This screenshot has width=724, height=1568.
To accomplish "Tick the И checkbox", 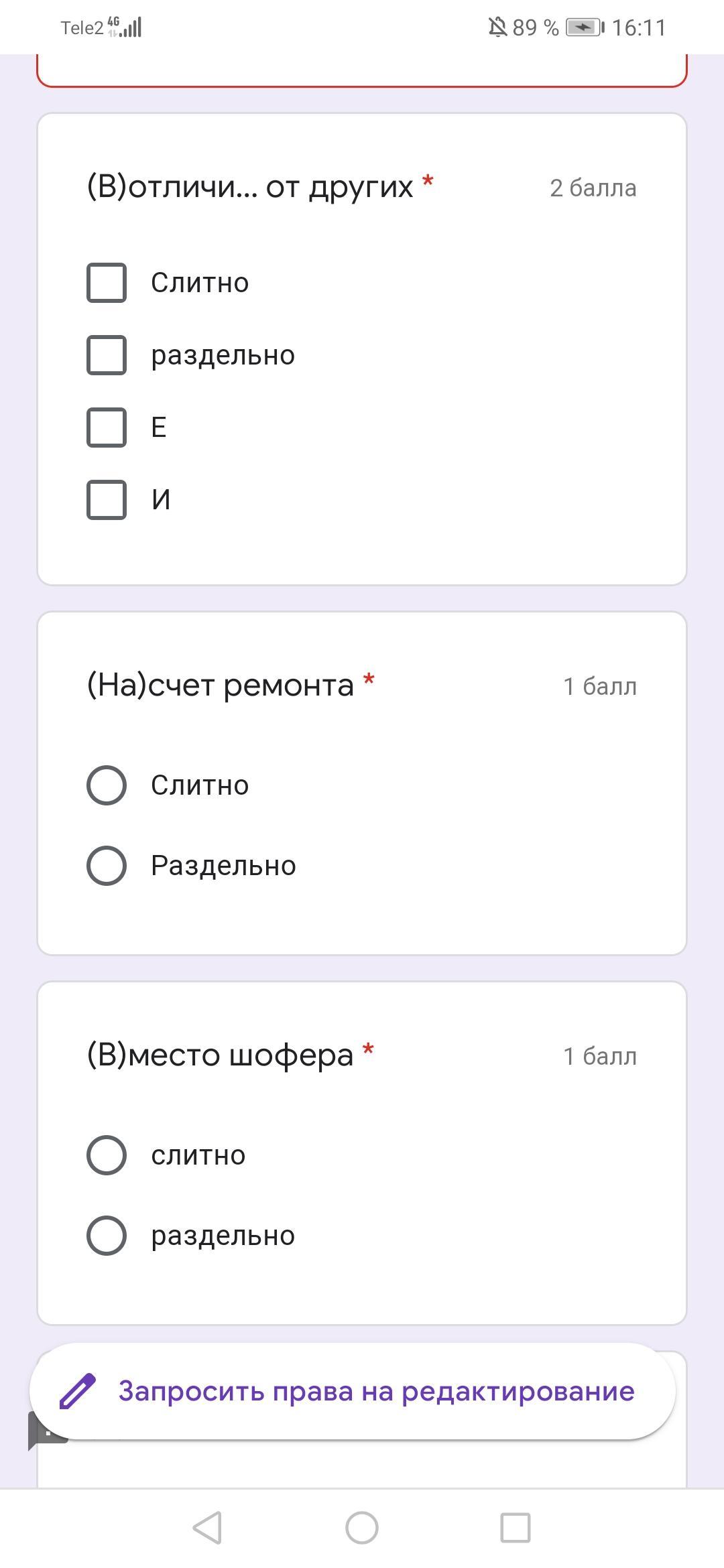I will (107, 500).
